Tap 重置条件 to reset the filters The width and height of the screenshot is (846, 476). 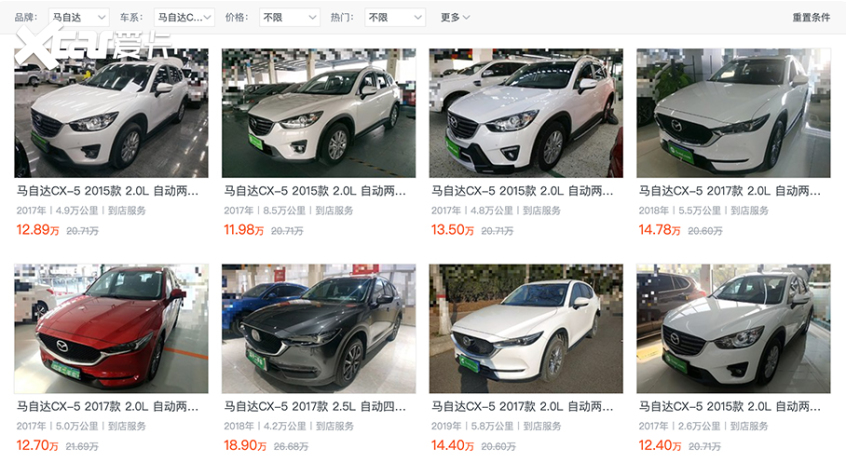(811, 17)
